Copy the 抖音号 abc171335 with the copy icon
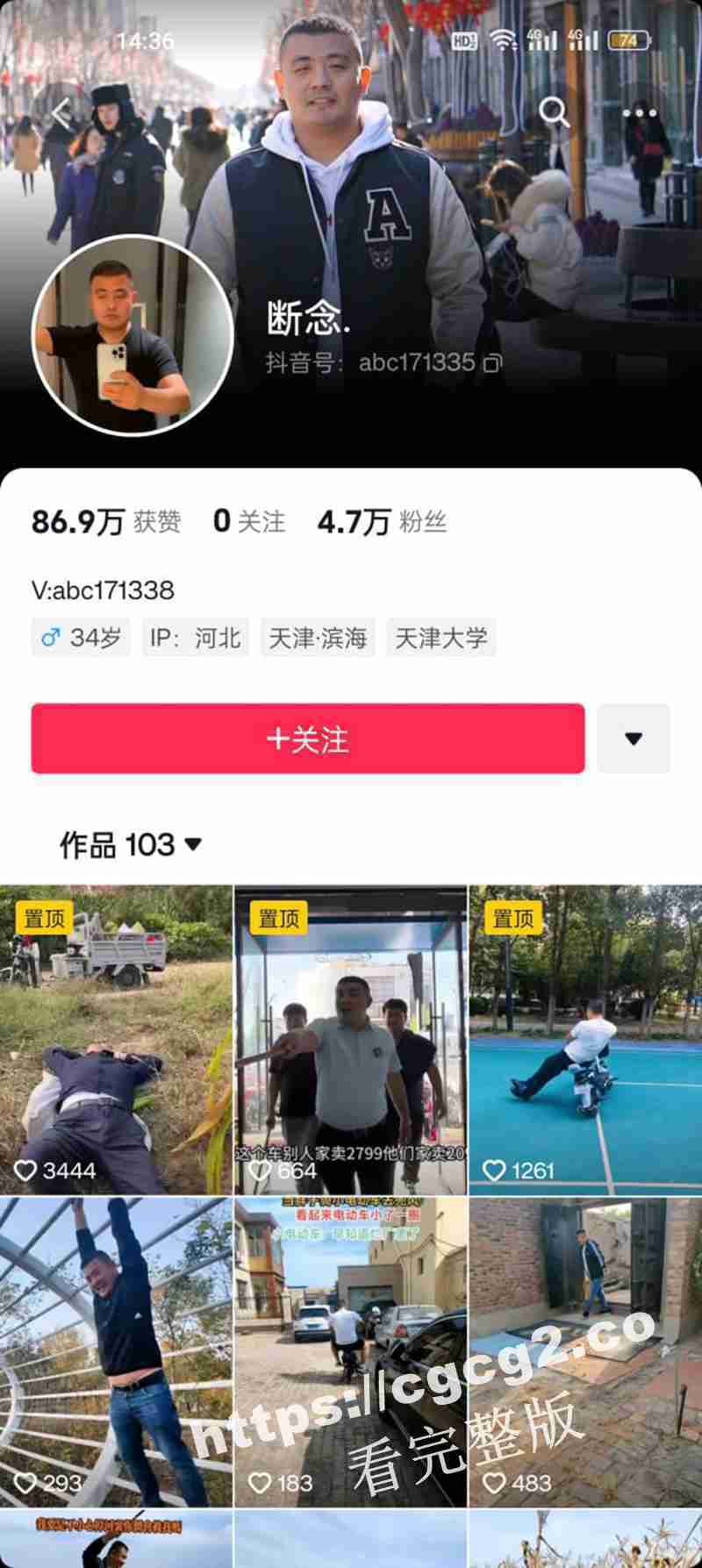 (x=493, y=362)
